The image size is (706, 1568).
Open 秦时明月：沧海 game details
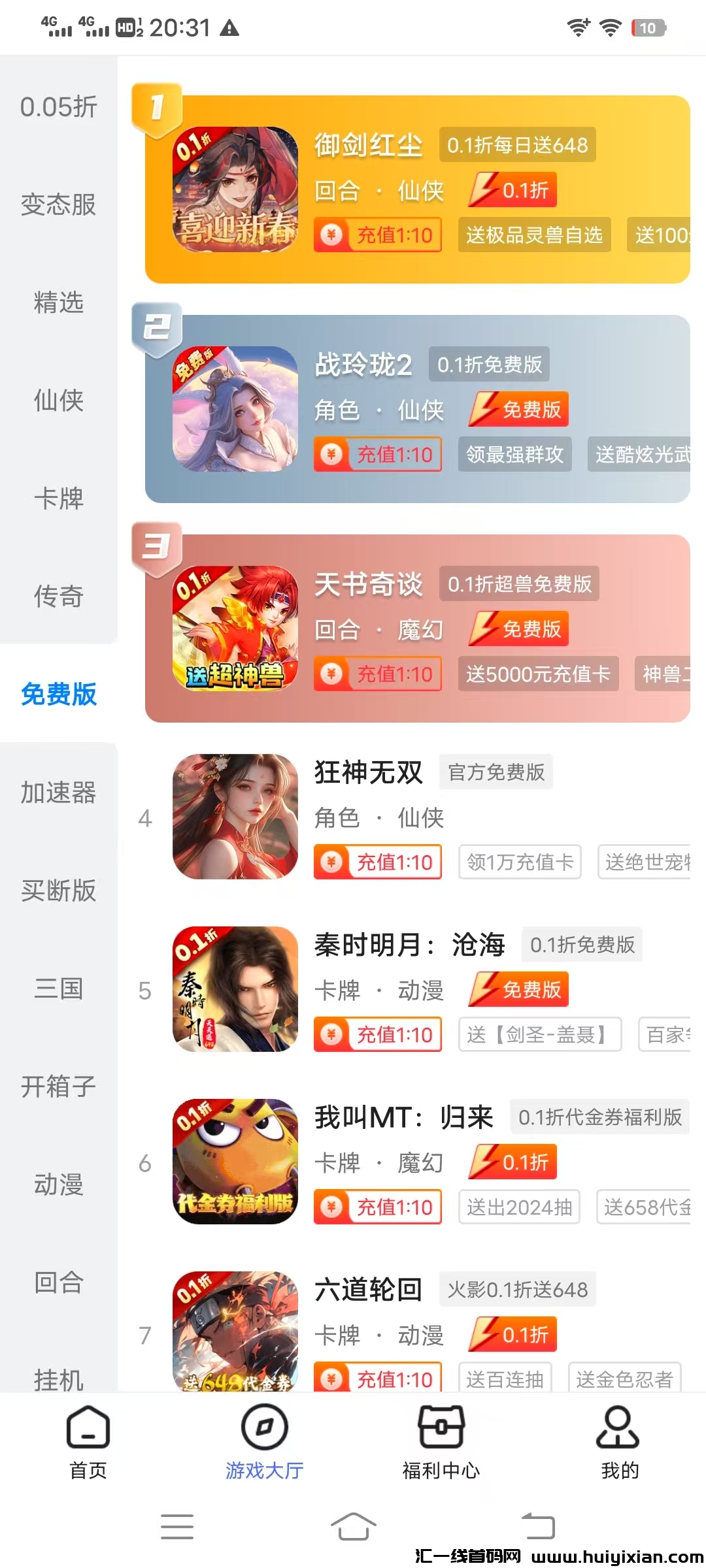(x=409, y=945)
